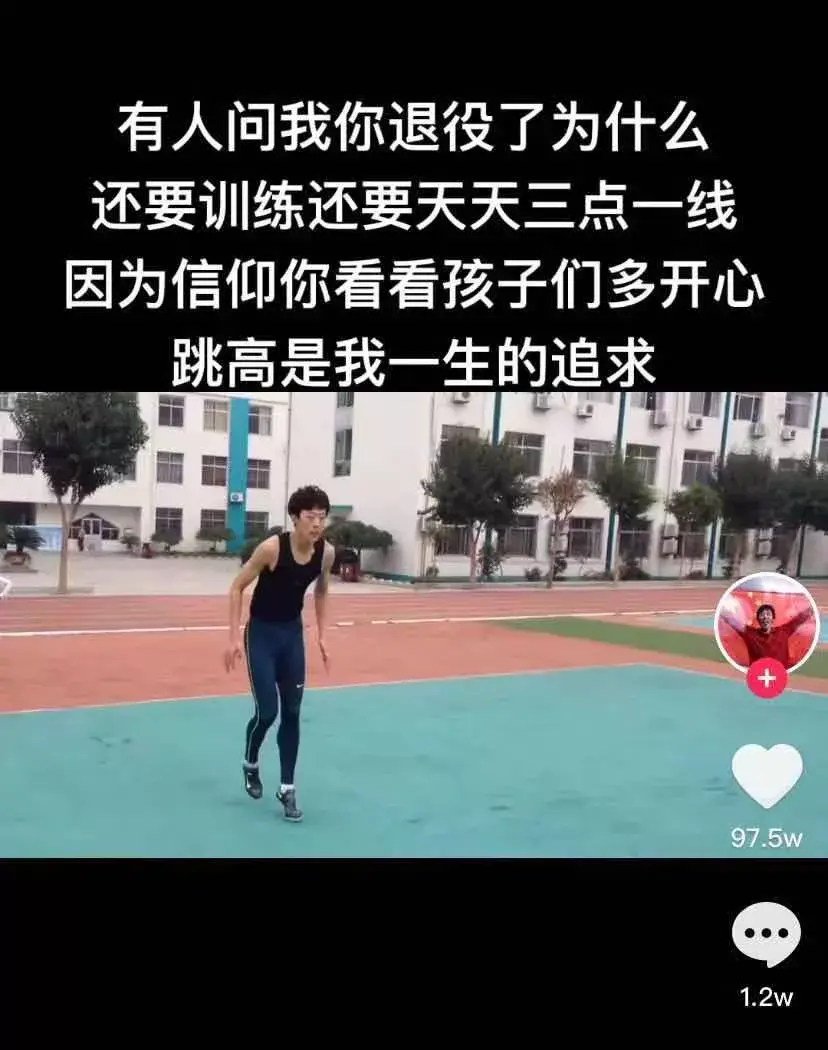Open the comments on this video

(766, 935)
